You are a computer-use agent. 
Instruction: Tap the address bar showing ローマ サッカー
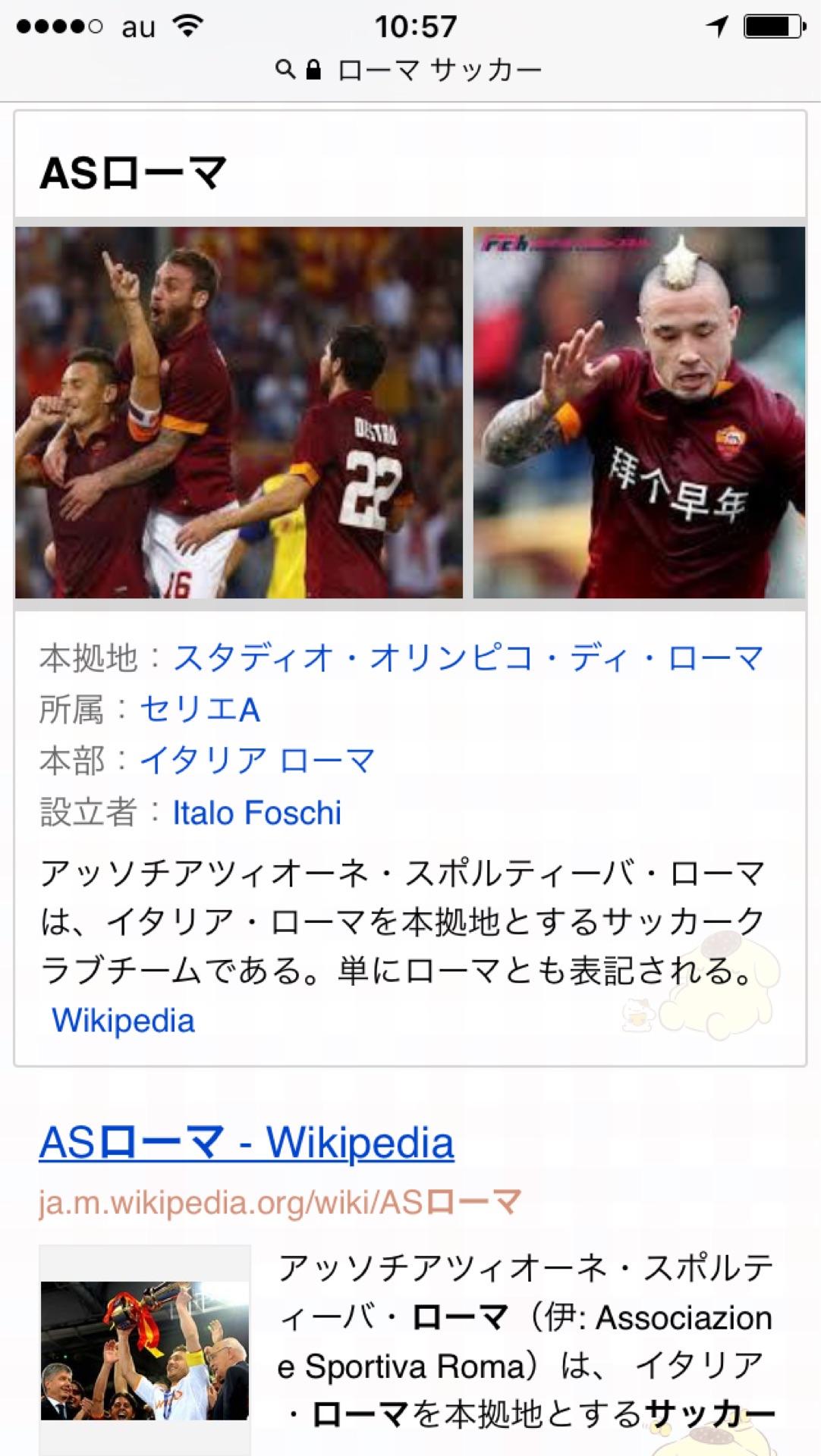tap(410, 71)
